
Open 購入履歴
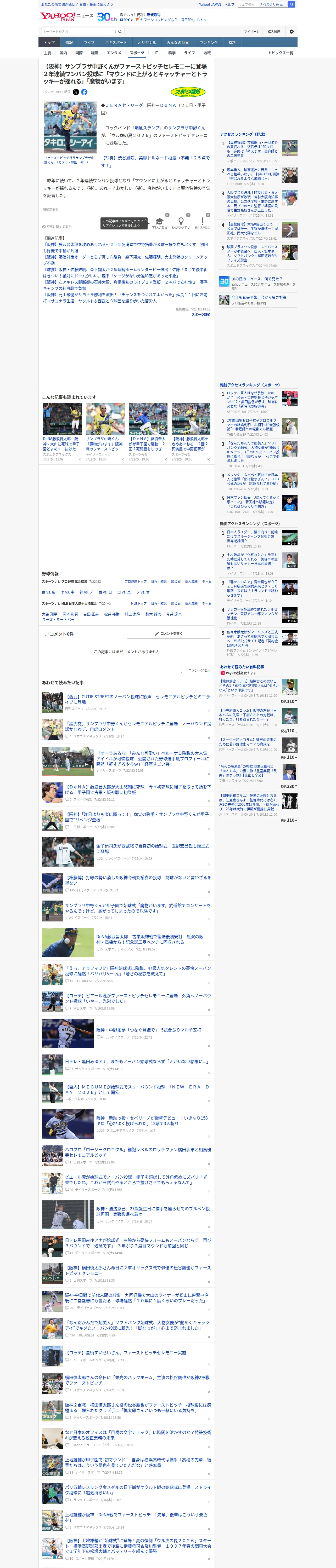pos(274,32)
